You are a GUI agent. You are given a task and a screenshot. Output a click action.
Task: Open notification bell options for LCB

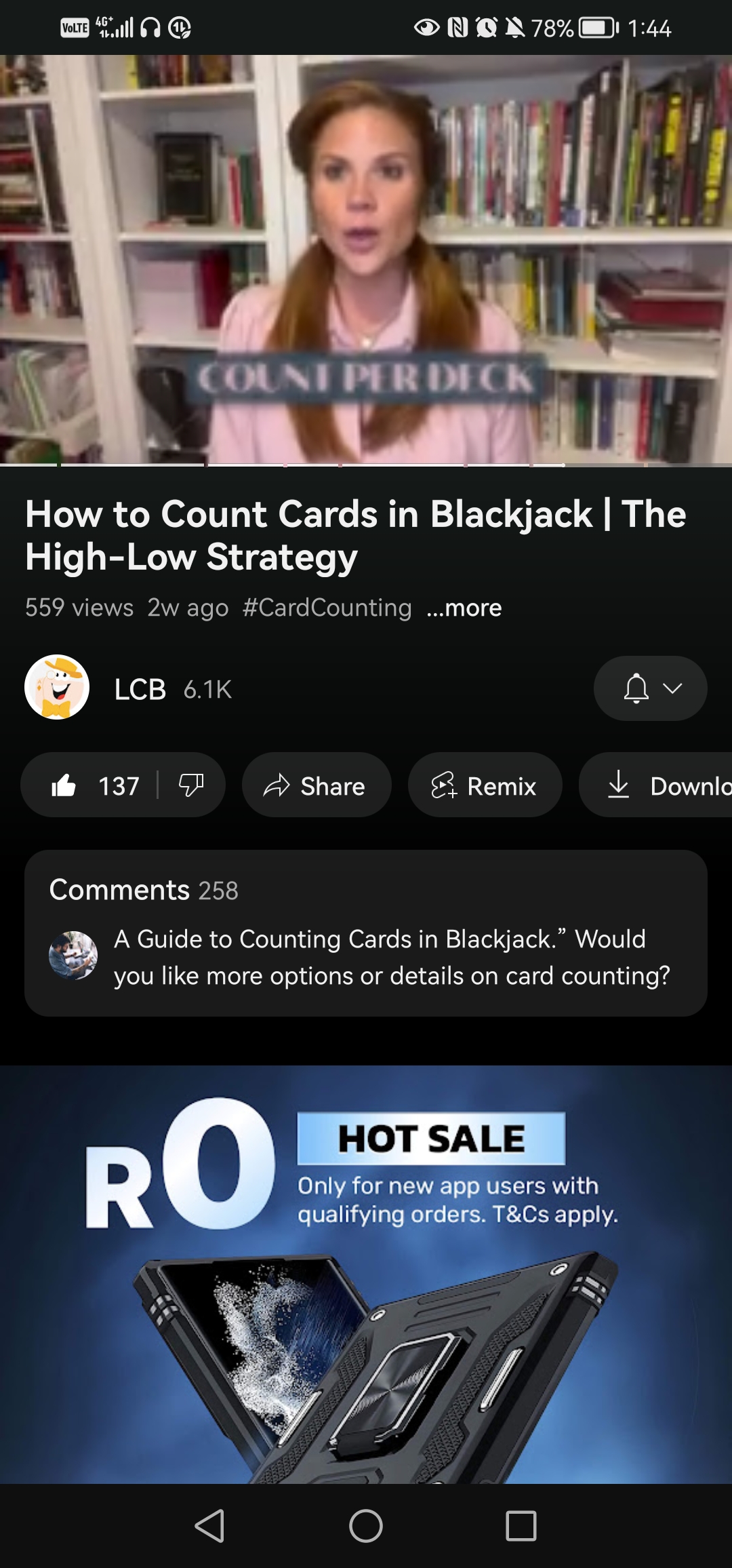(x=650, y=688)
